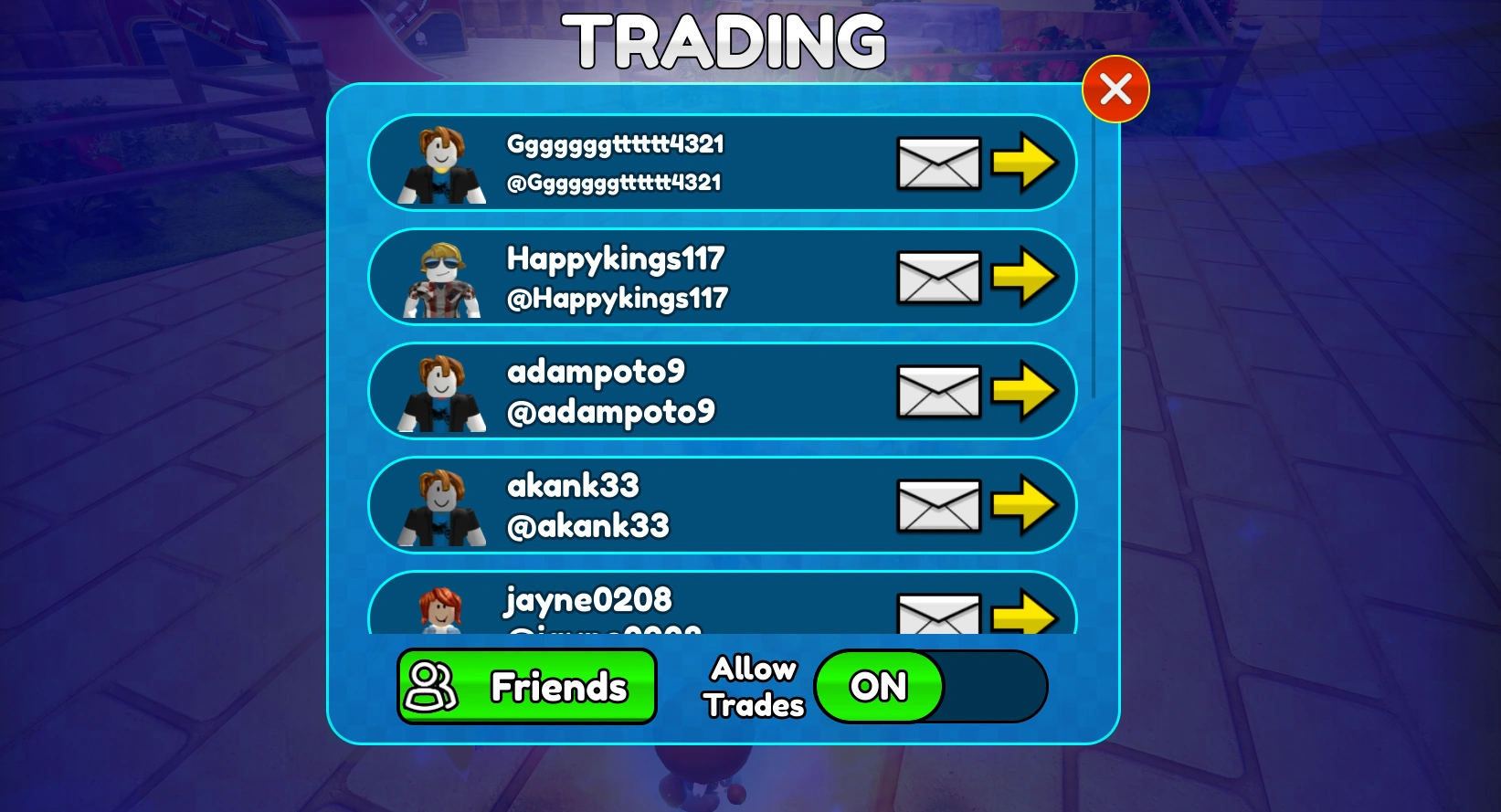Tap the yellow arrow for akank33

[x=1024, y=505]
